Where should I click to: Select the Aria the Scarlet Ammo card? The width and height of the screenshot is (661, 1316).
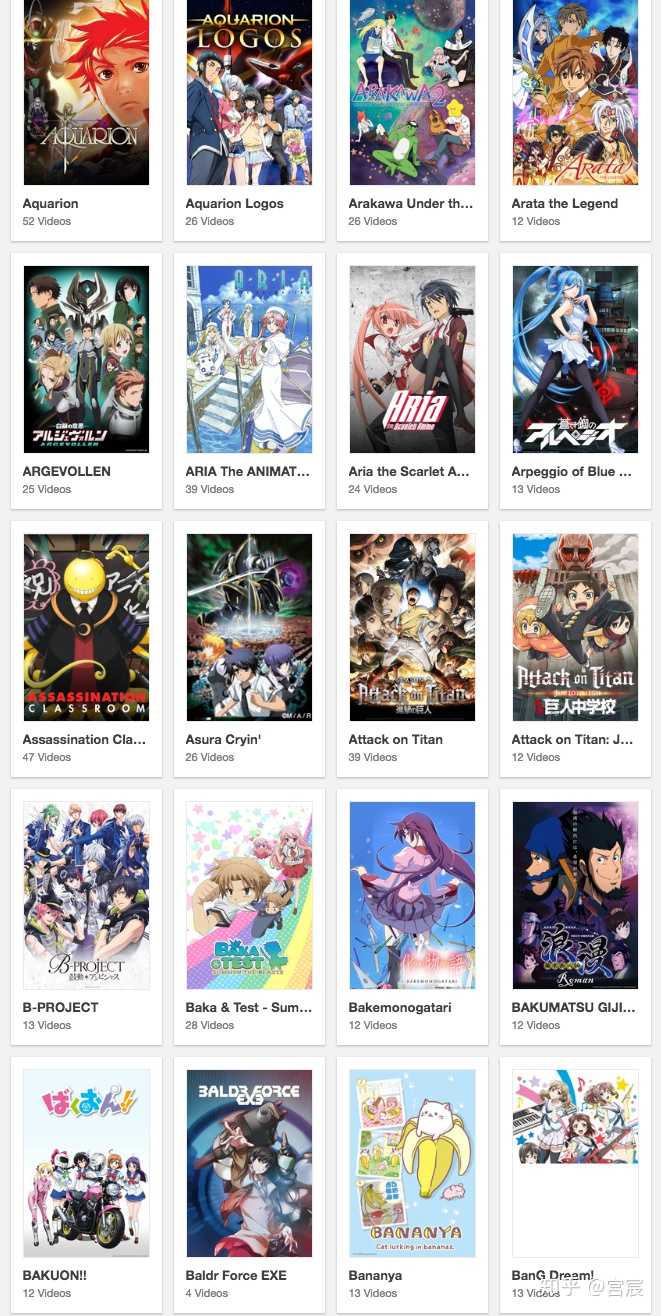pos(412,381)
